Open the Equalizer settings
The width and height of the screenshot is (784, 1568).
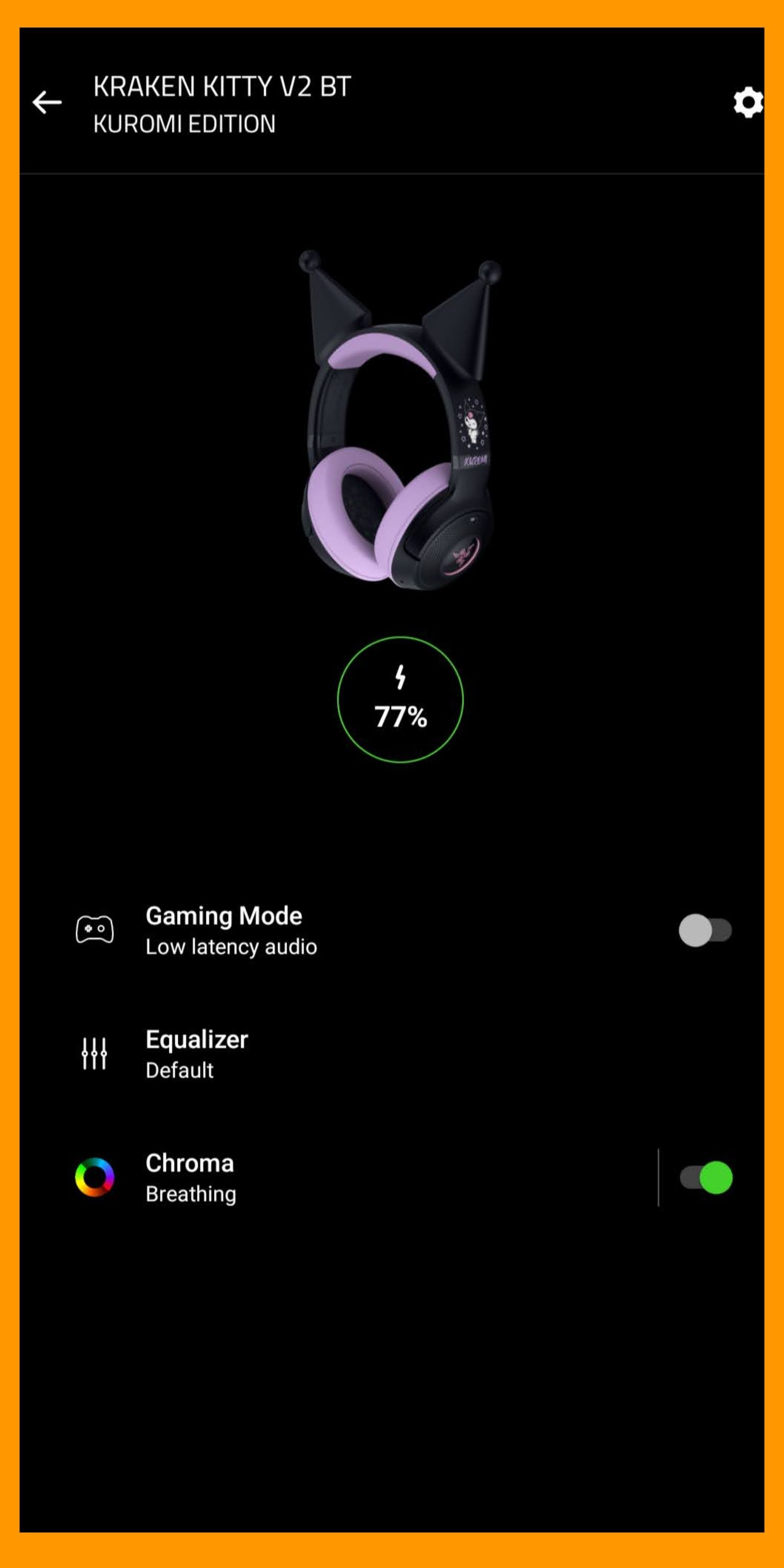click(197, 1054)
